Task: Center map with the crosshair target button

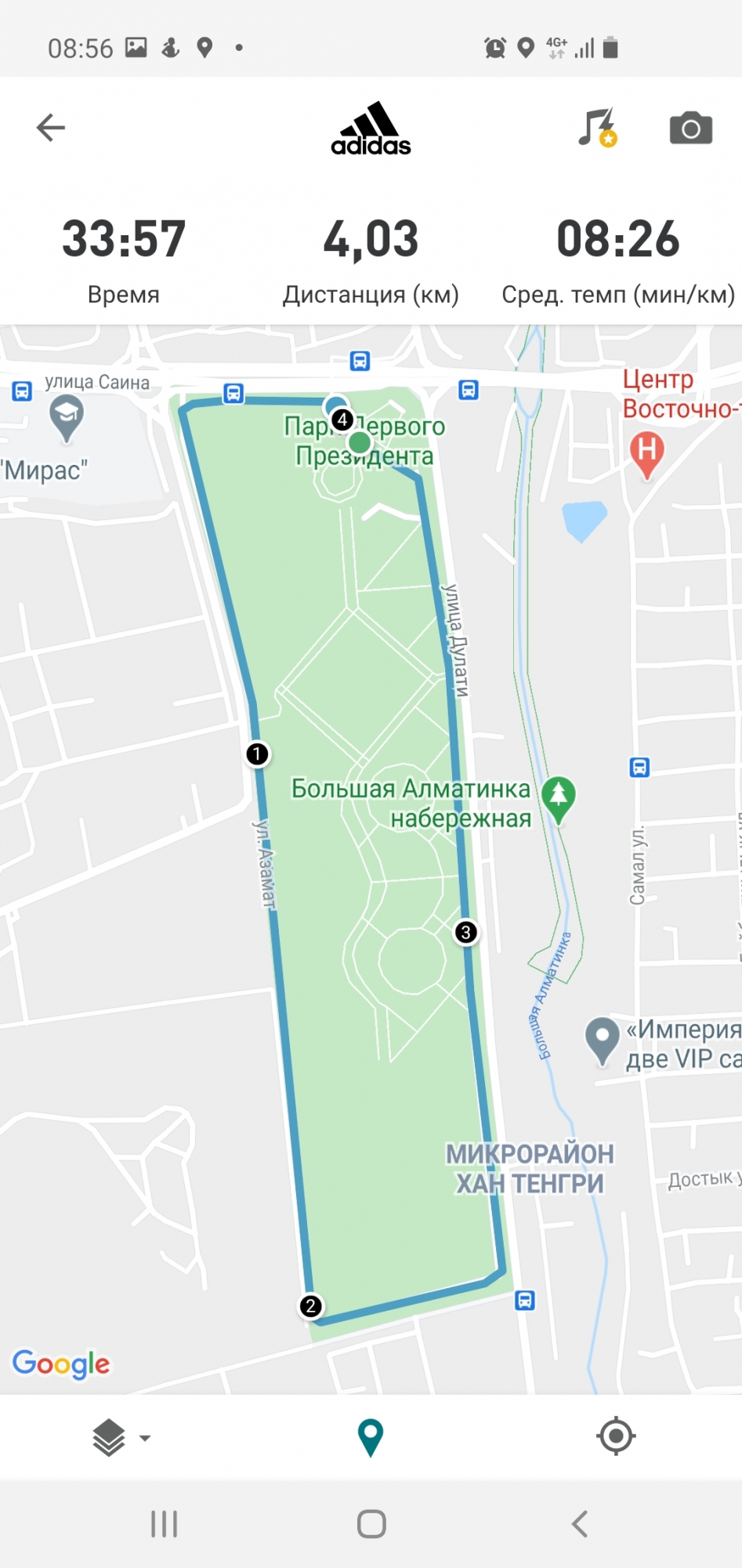Action: pyautogui.click(x=616, y=1436)
